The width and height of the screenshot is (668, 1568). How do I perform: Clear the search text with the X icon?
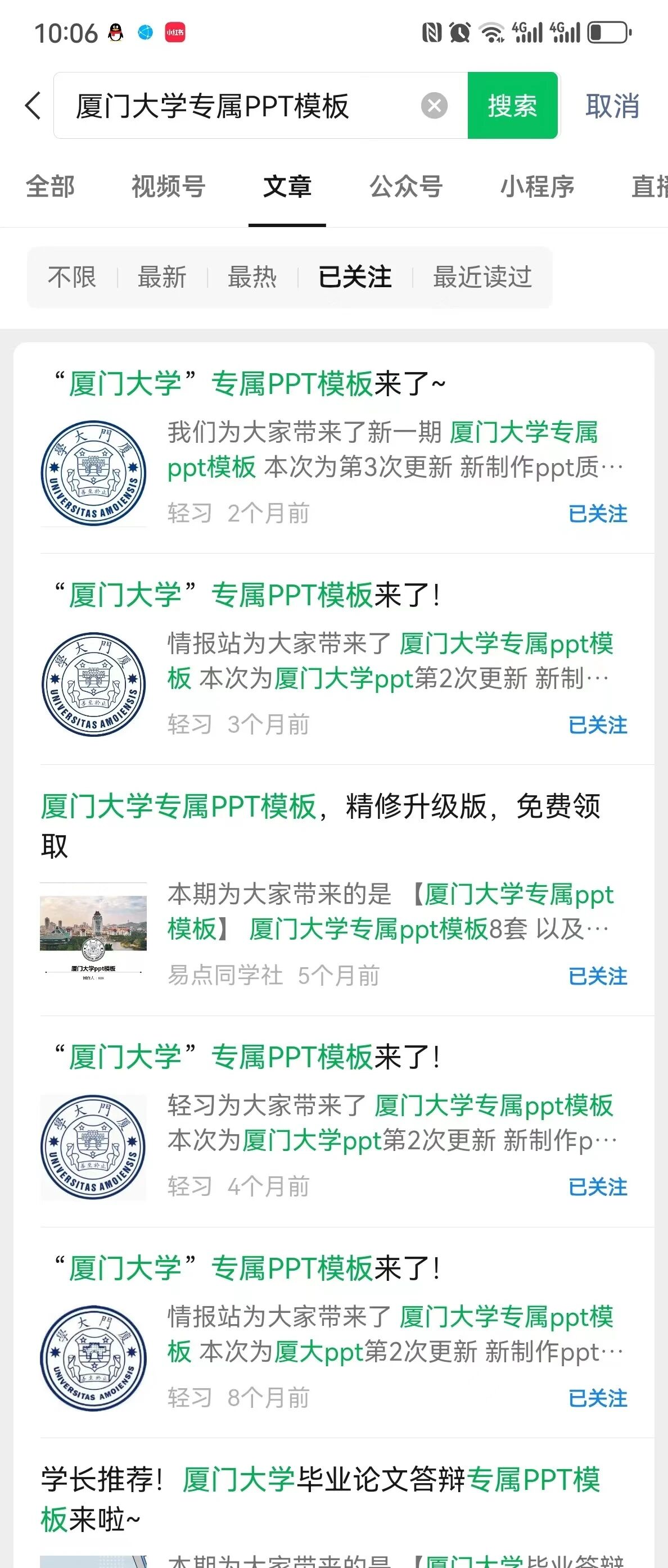(434, 106)
